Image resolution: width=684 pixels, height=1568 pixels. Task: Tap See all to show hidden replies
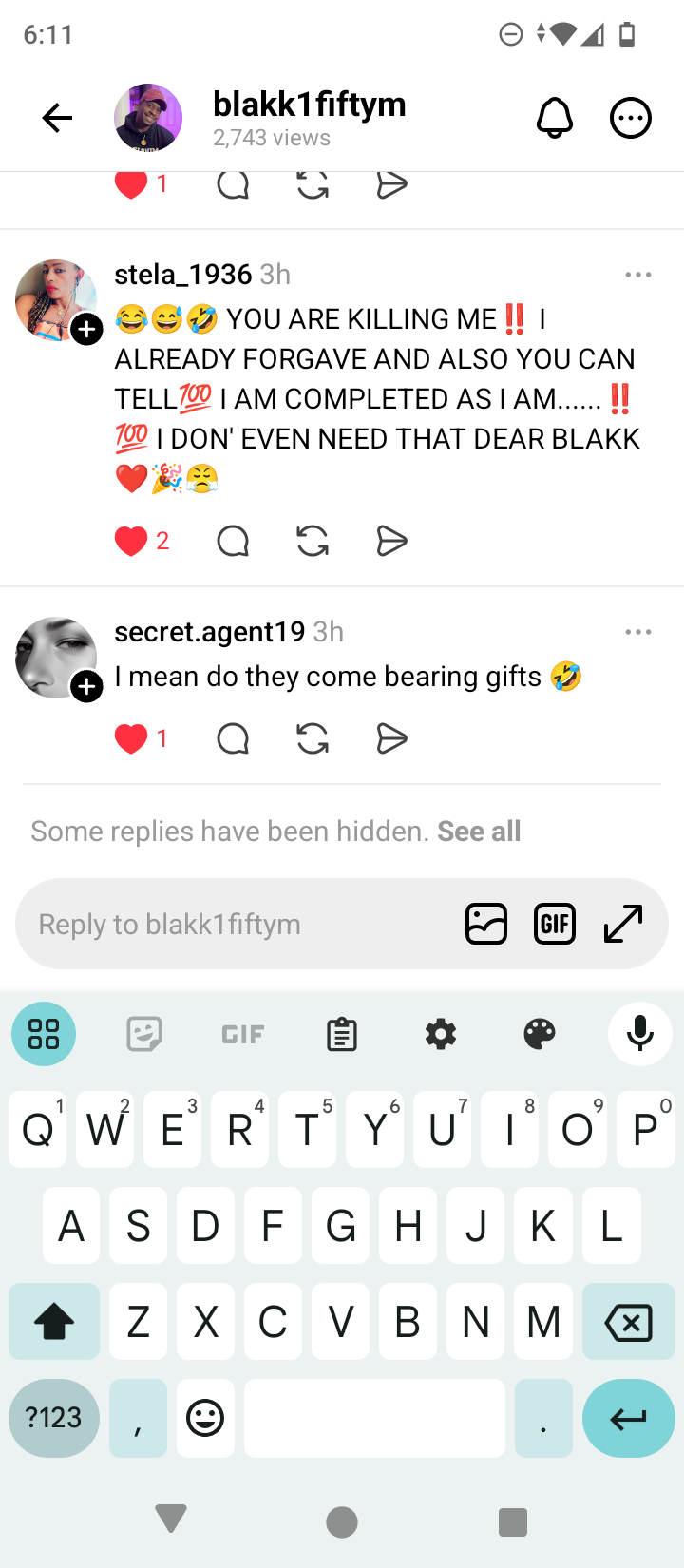(479, 832)
